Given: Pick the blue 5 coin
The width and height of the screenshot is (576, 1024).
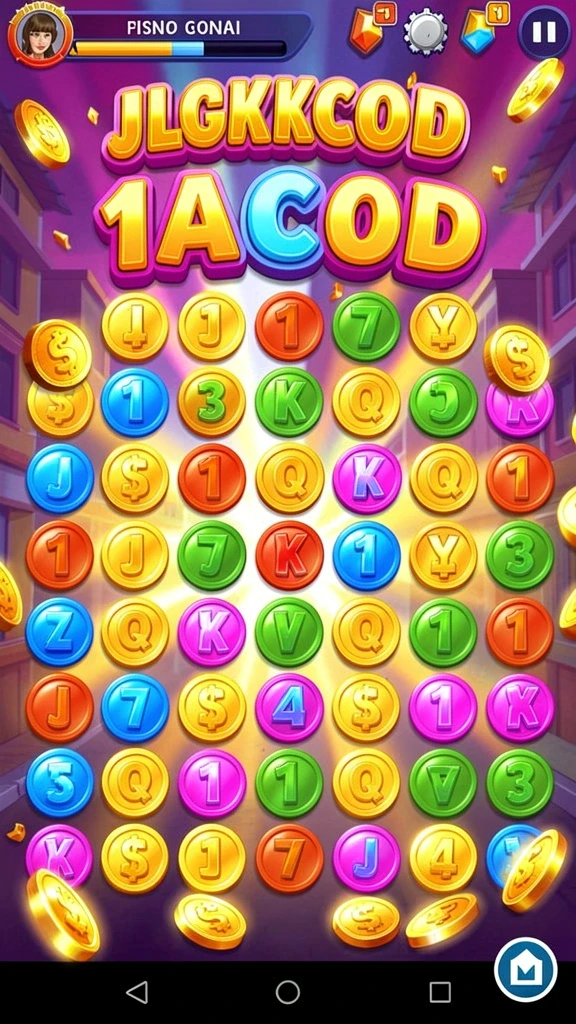Looking at the screenshot, I should tap(59, 783).
